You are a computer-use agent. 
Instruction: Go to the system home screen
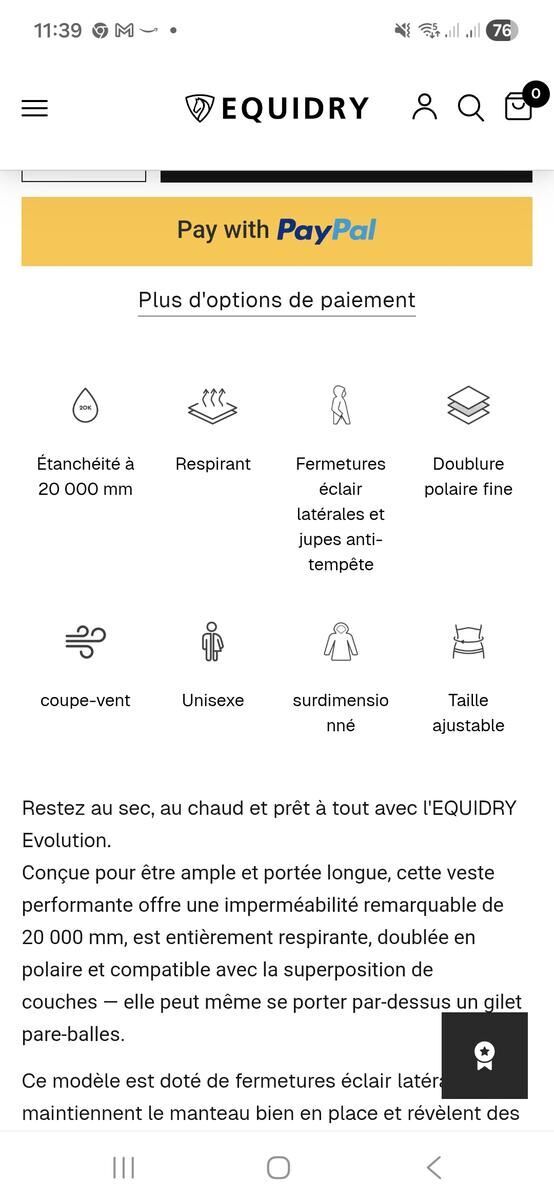[x=278, y=1167]
